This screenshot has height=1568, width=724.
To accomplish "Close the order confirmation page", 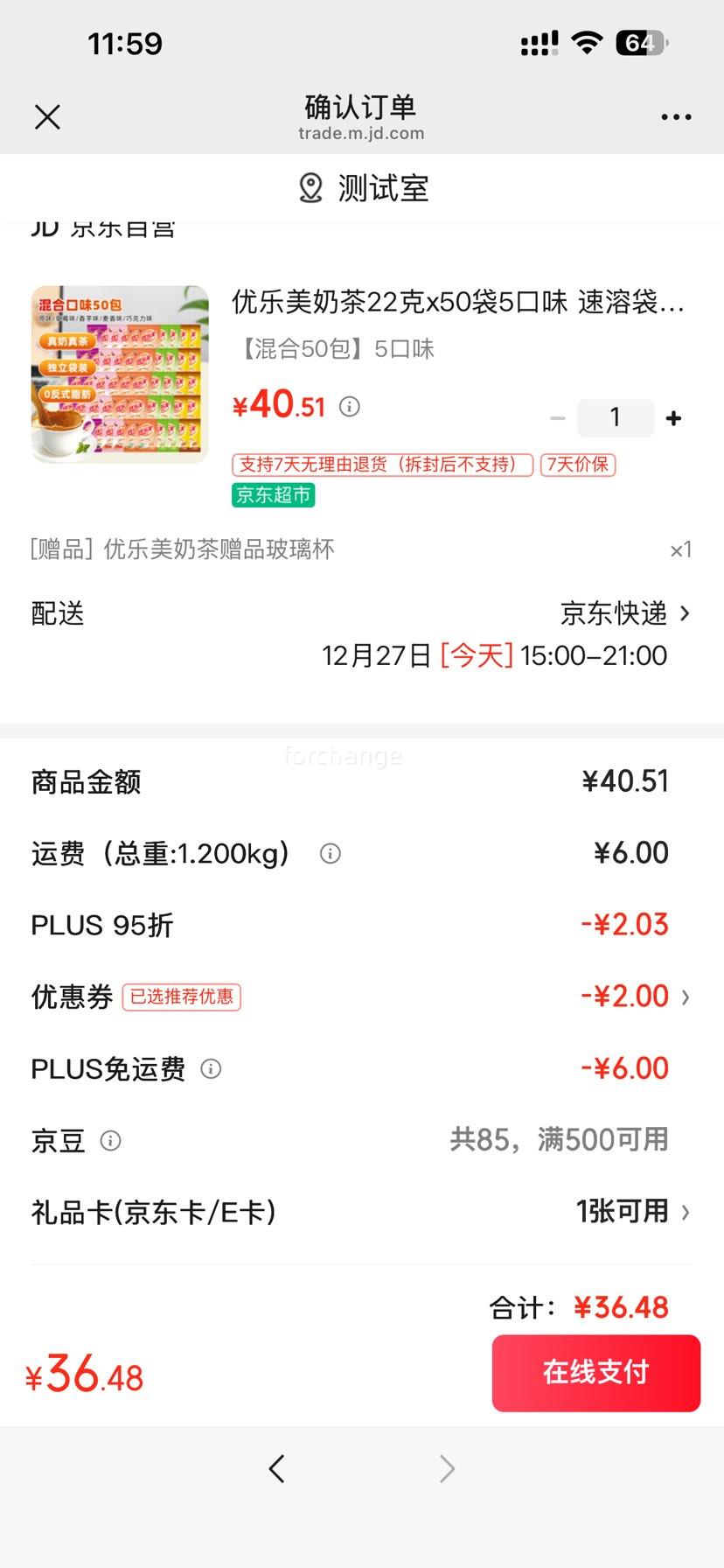I will [47, 116].
